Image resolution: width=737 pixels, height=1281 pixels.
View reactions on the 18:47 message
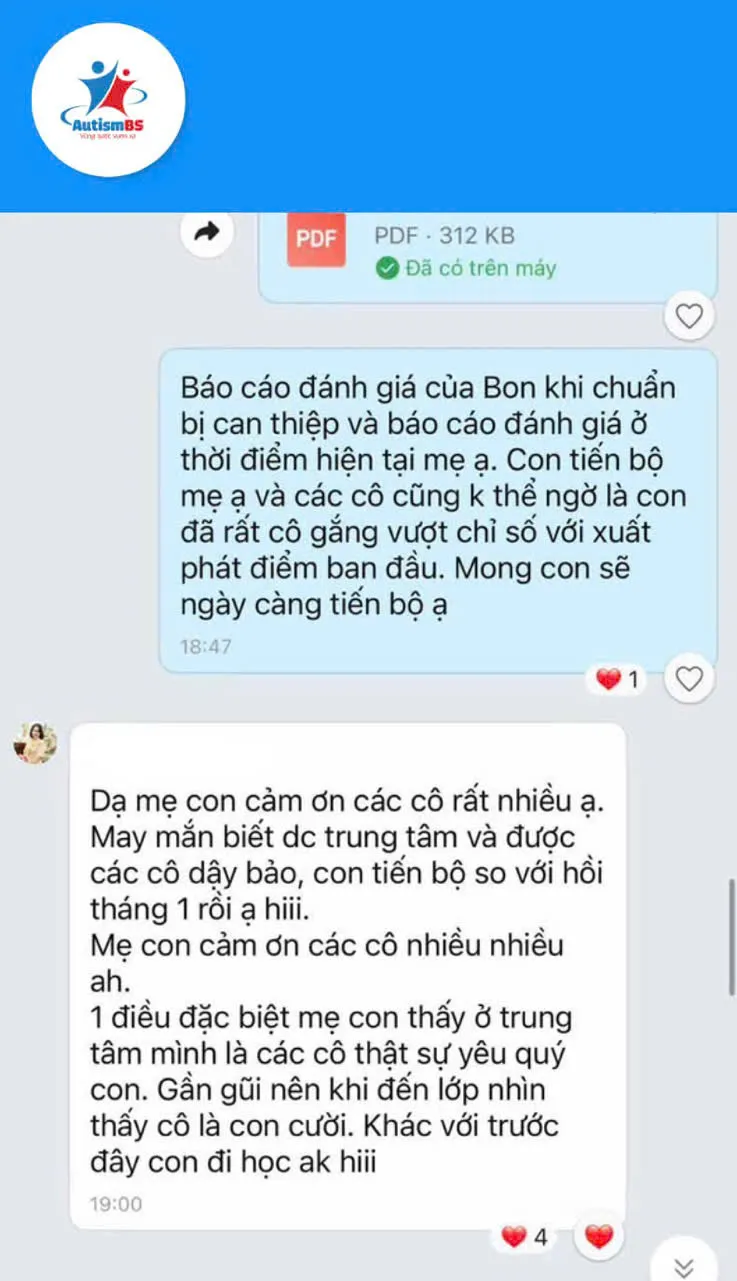click(617, 680)
